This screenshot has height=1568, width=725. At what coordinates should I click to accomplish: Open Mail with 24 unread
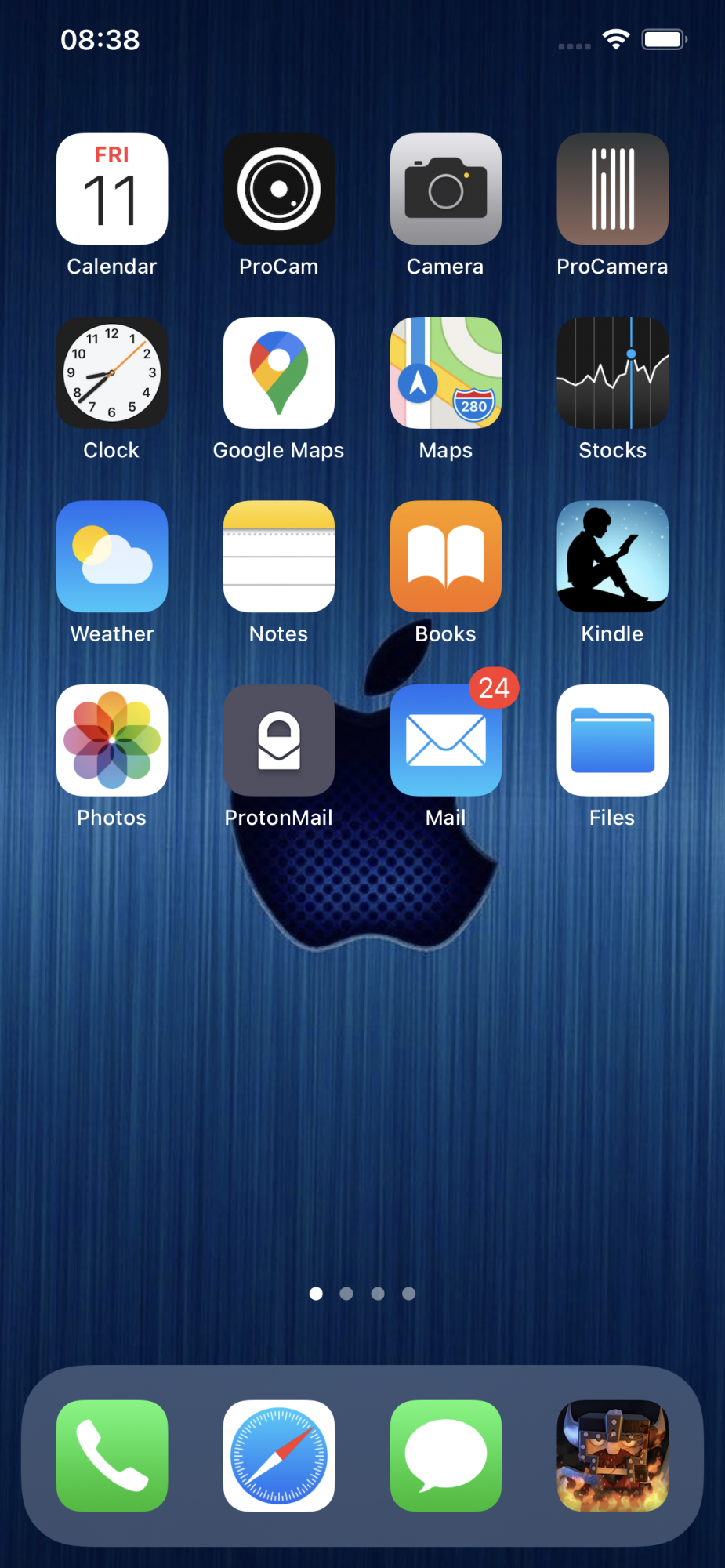coord(446,740)
